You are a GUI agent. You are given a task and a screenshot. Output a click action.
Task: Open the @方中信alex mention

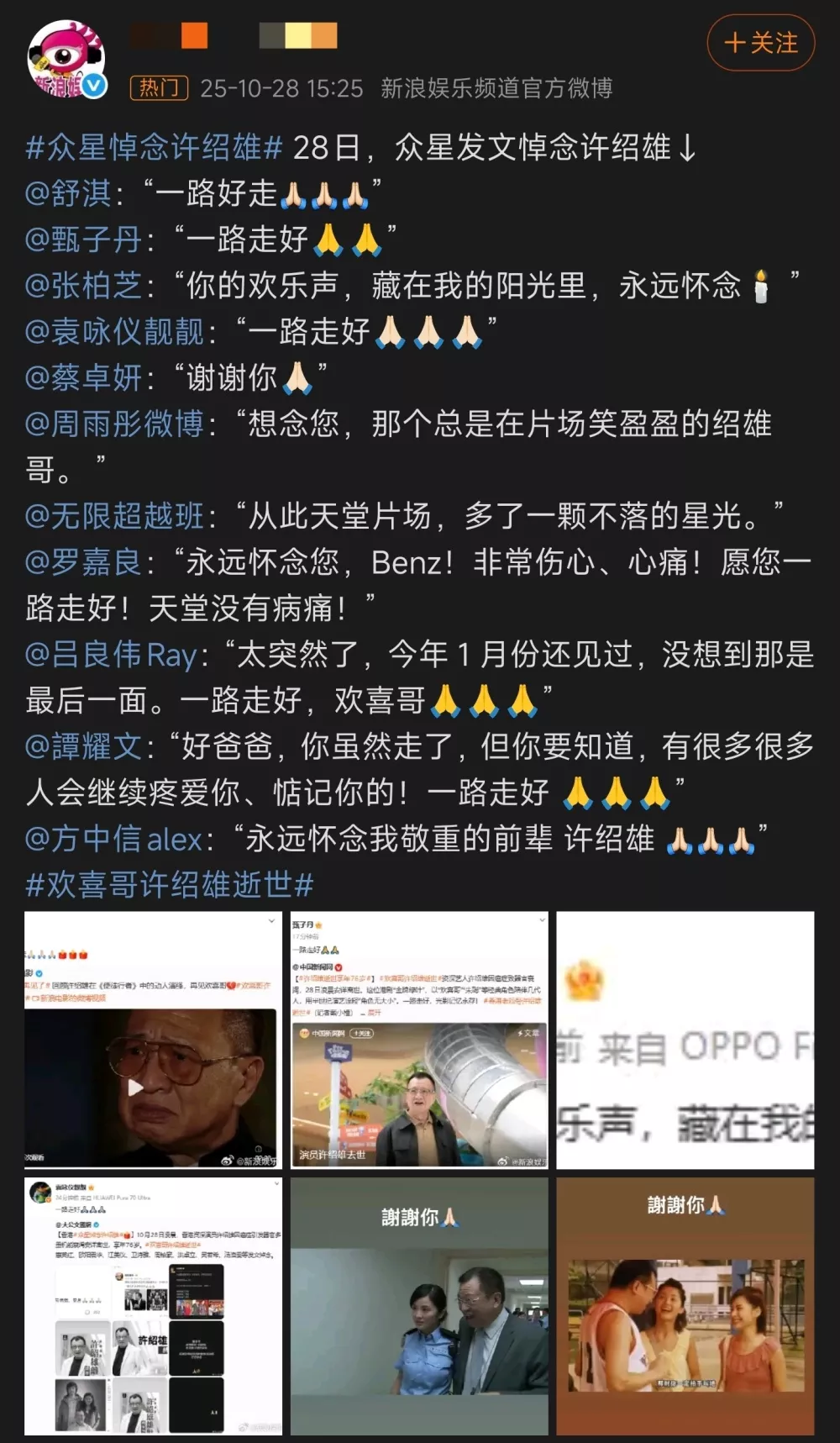[x=113, y=838]
